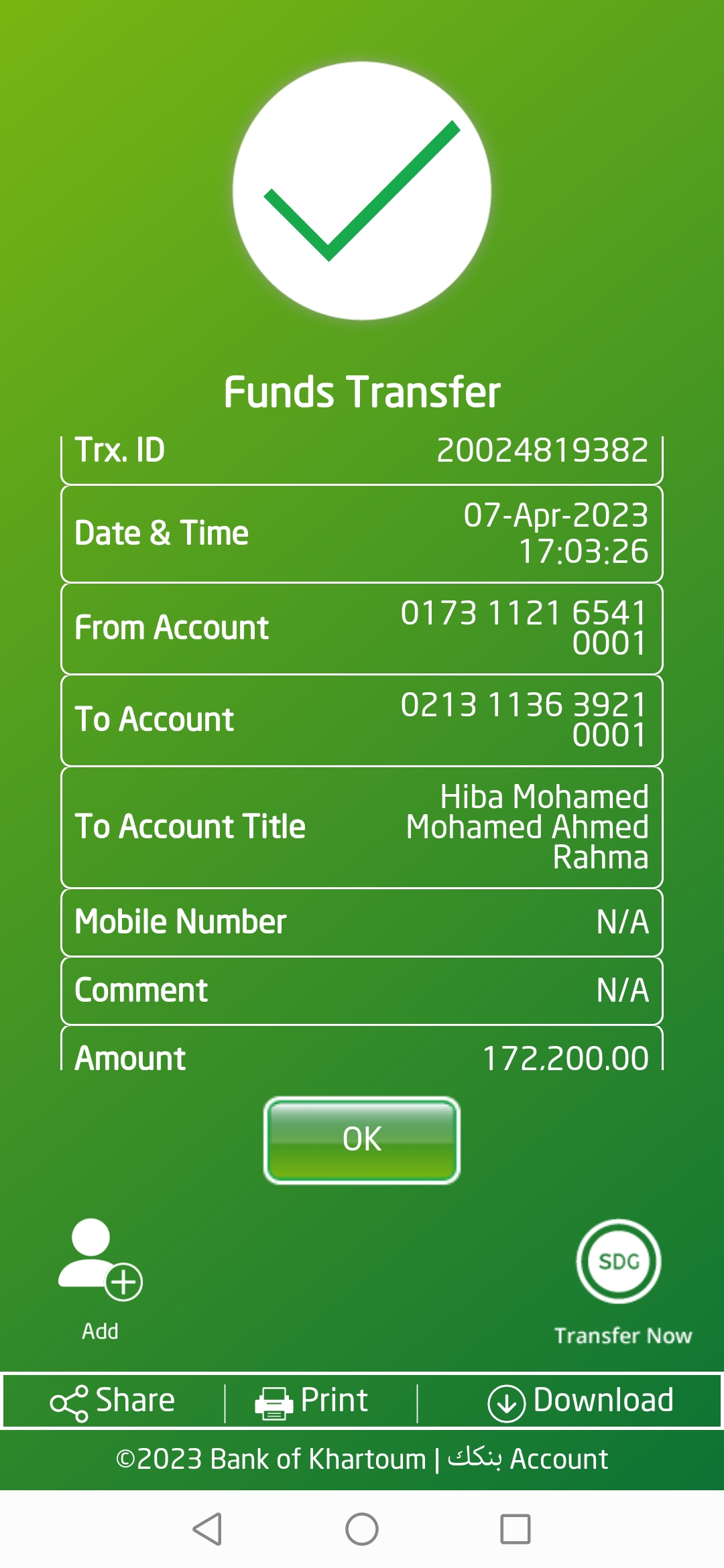Go back using system back button

(x=207, y=1529)
